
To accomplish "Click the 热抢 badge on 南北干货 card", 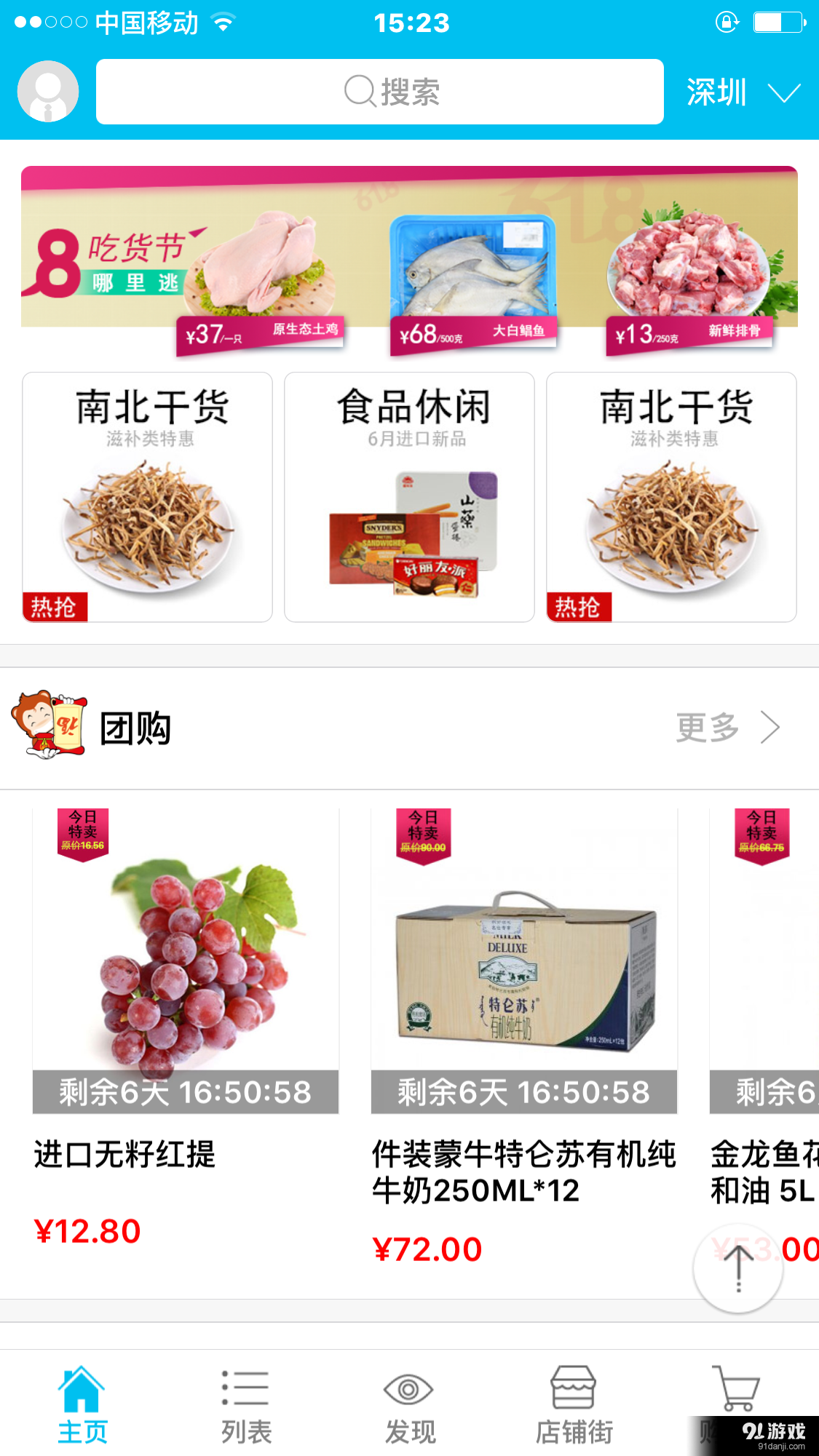I will click(55, 605).
